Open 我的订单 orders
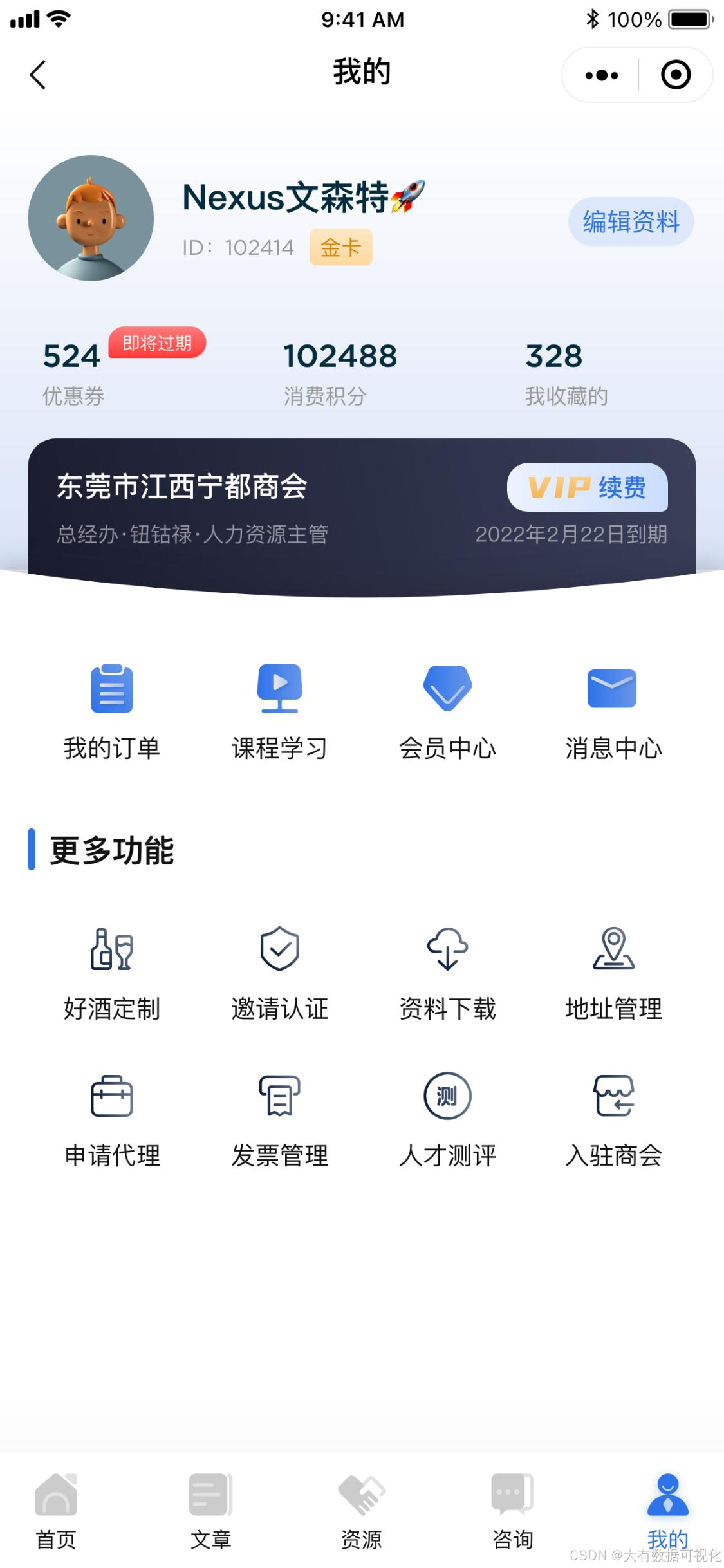Screen dimensions: 724x1568 pos(112,711)
